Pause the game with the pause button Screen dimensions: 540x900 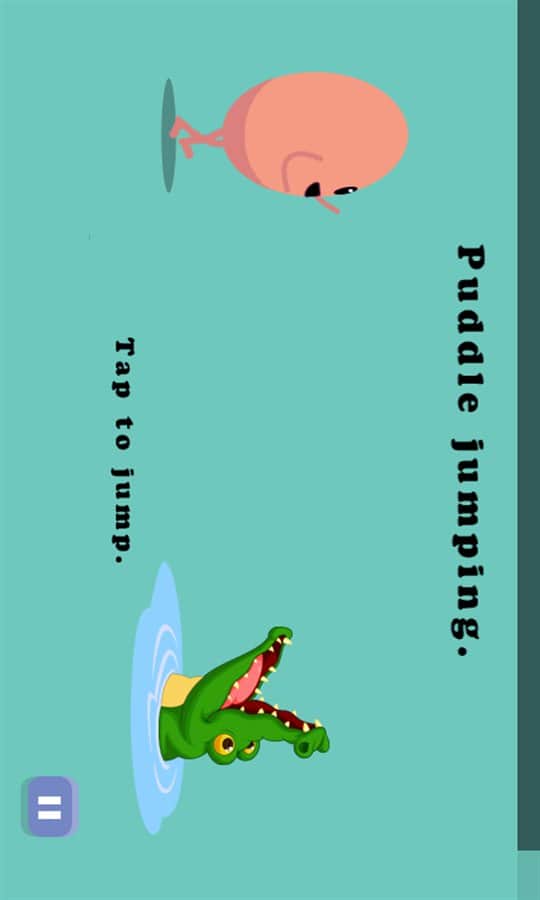49,806
